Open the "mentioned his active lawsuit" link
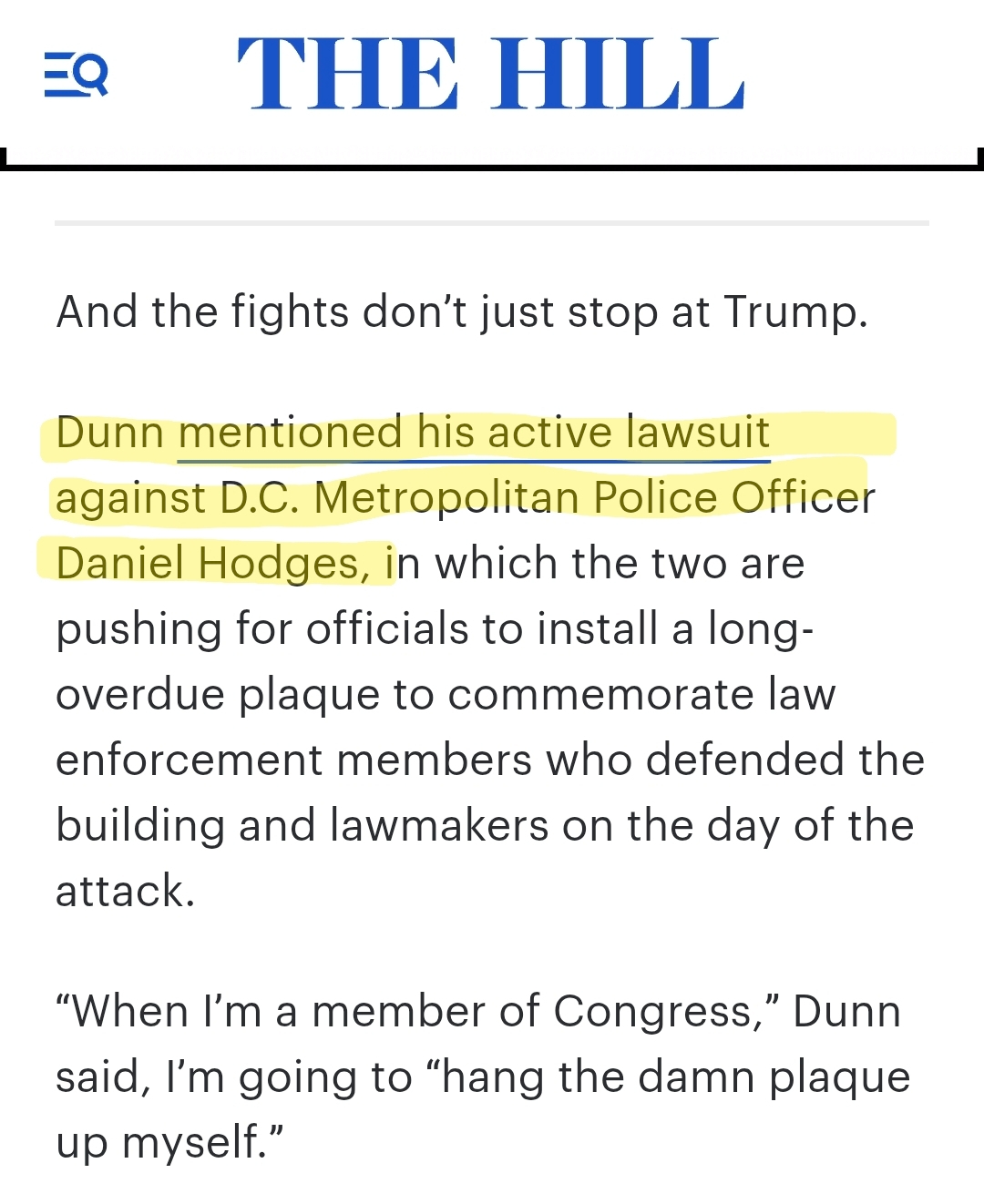 [x=474, y=434]
